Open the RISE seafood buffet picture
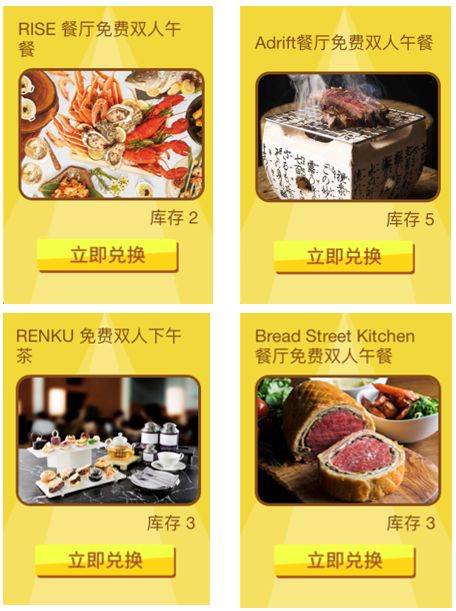 112,134
